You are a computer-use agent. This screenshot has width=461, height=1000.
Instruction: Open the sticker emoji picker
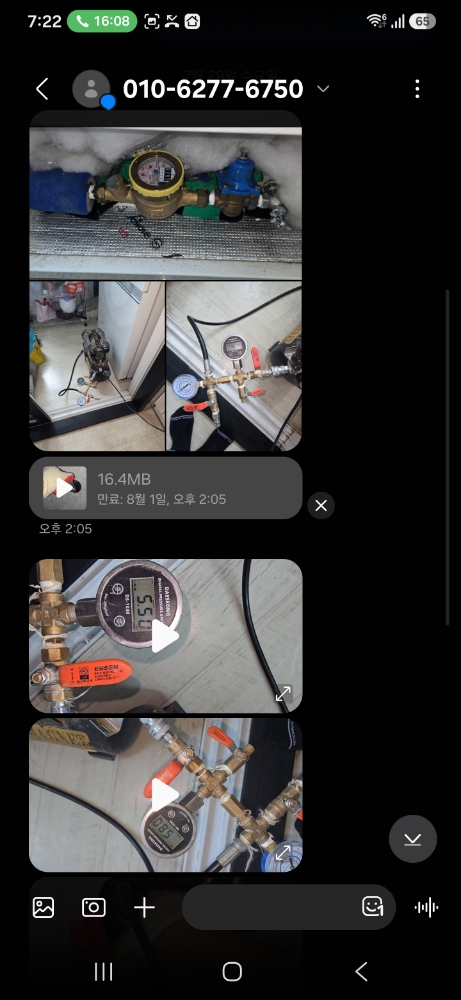point(372,907)
